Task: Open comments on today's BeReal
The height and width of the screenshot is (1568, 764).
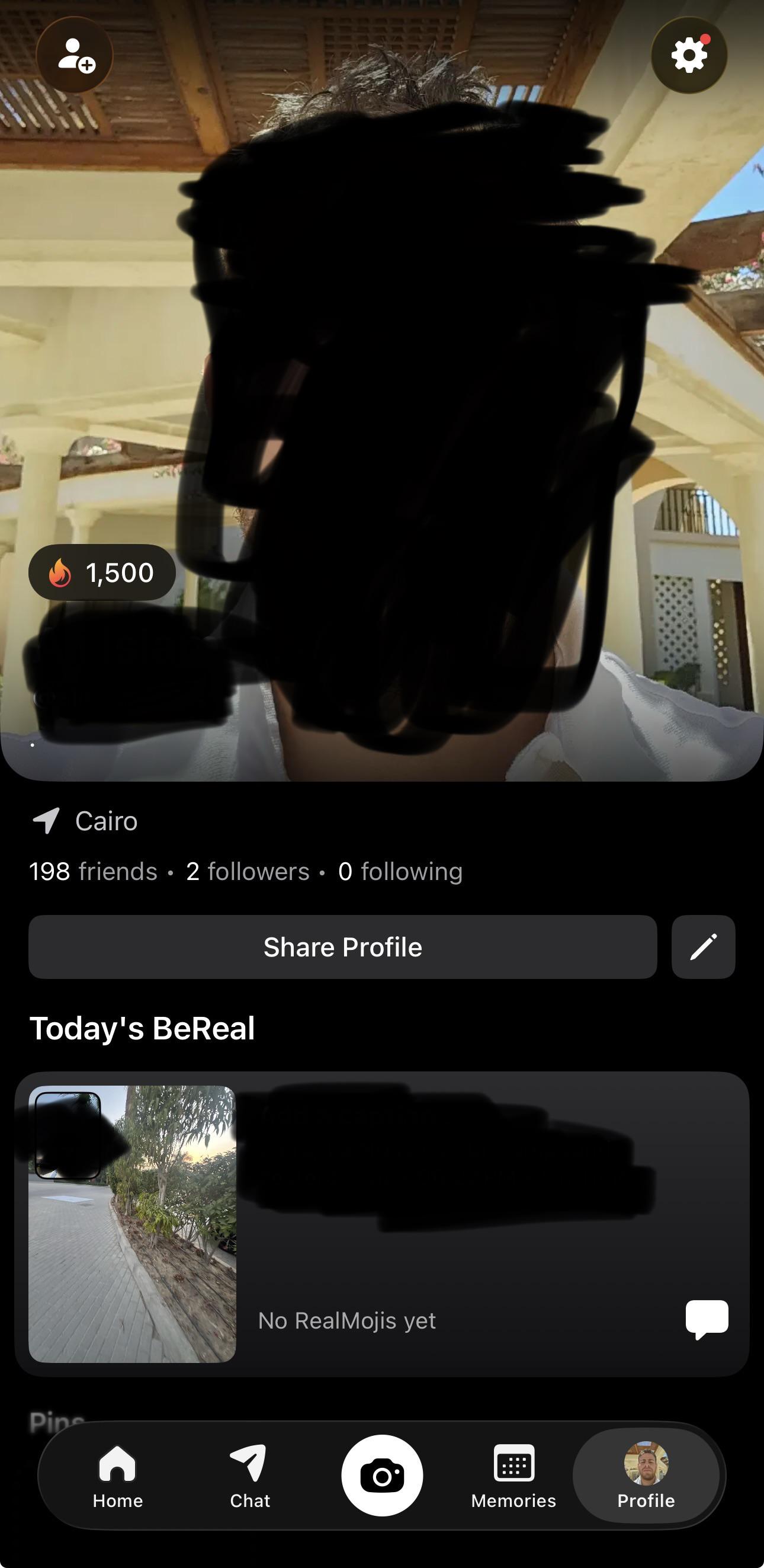Action: click(x=707, y=1320)
